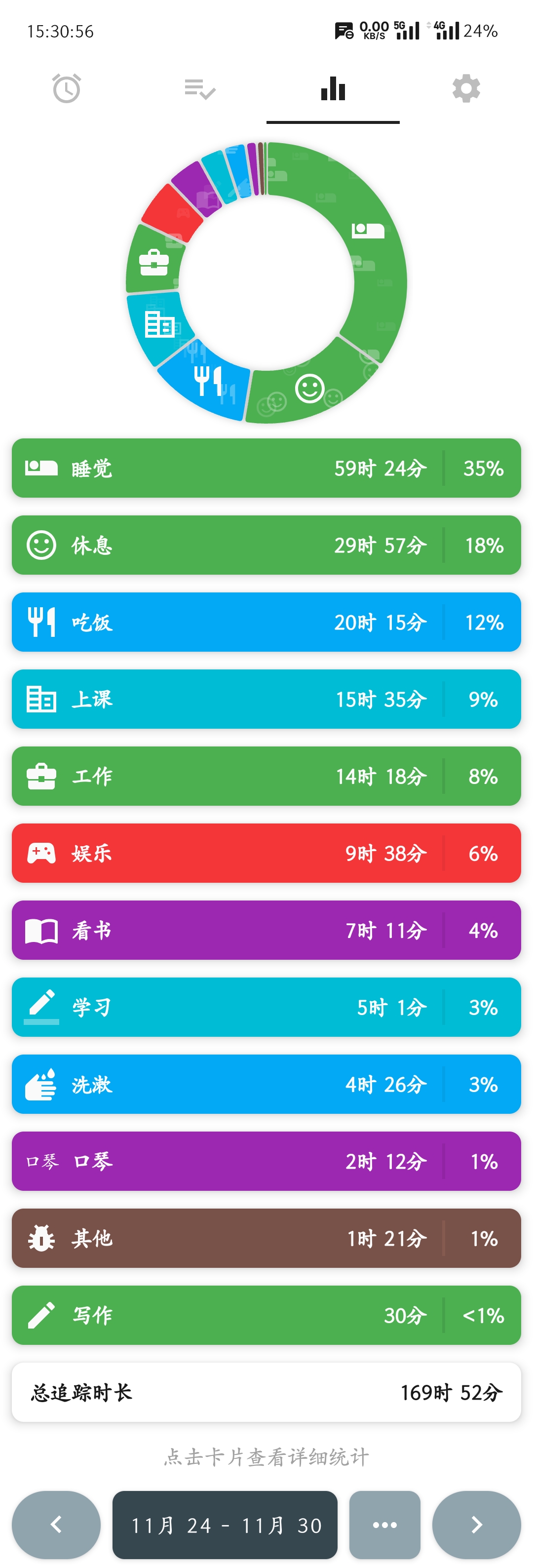Go to the previous week
This screenshot has height=1568, width=533.
[x=56, y=1524]
